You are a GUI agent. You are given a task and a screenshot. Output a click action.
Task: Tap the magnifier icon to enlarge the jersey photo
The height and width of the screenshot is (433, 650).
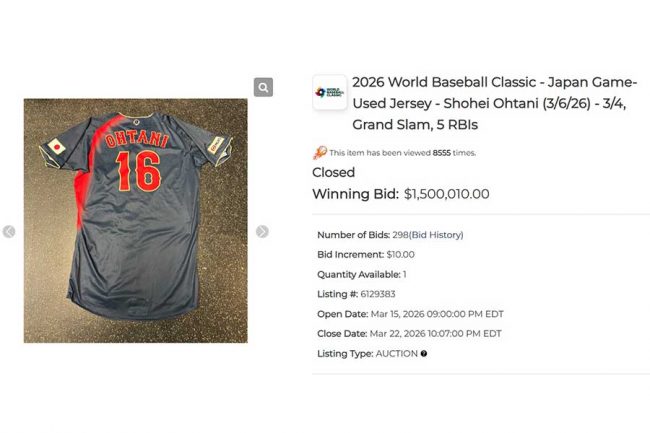263,88
